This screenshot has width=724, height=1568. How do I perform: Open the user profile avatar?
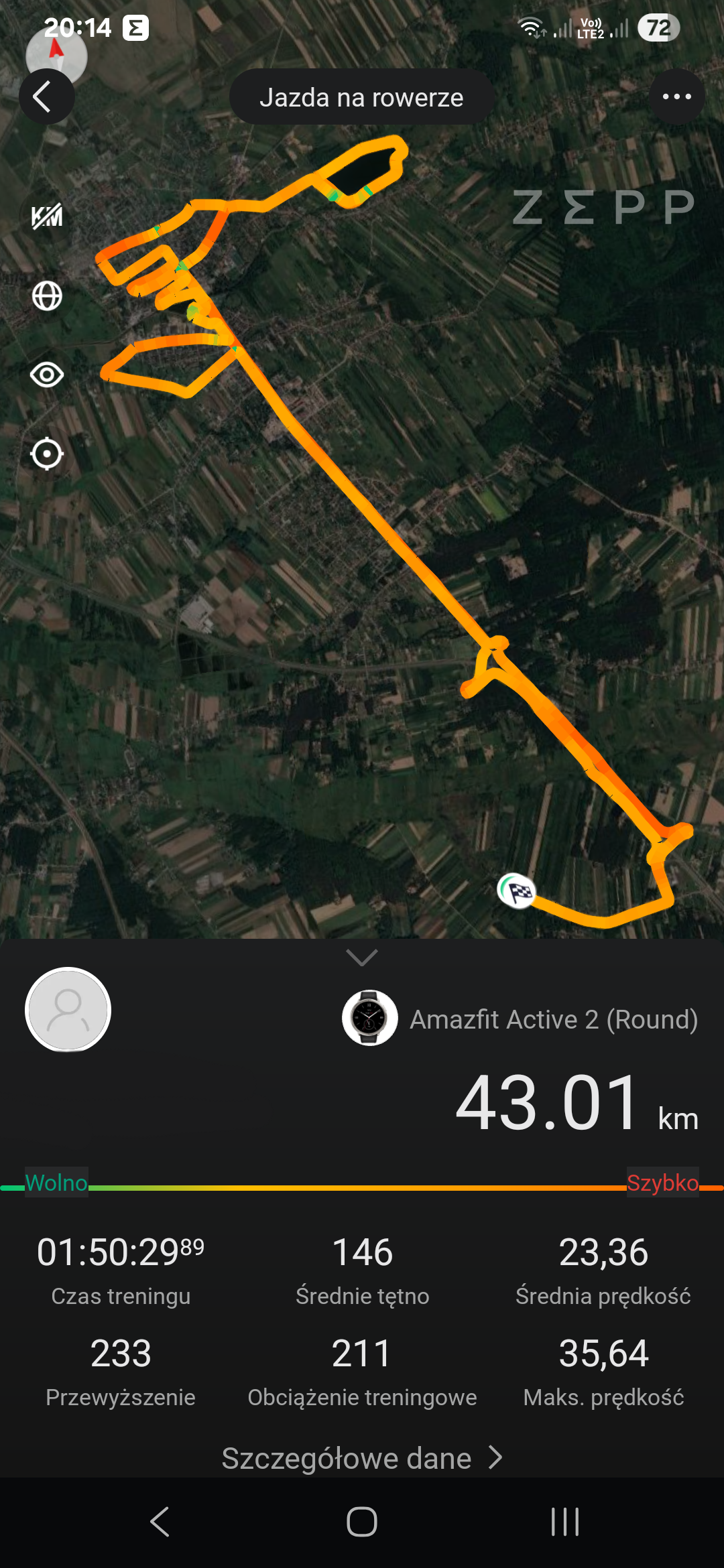68,1009
